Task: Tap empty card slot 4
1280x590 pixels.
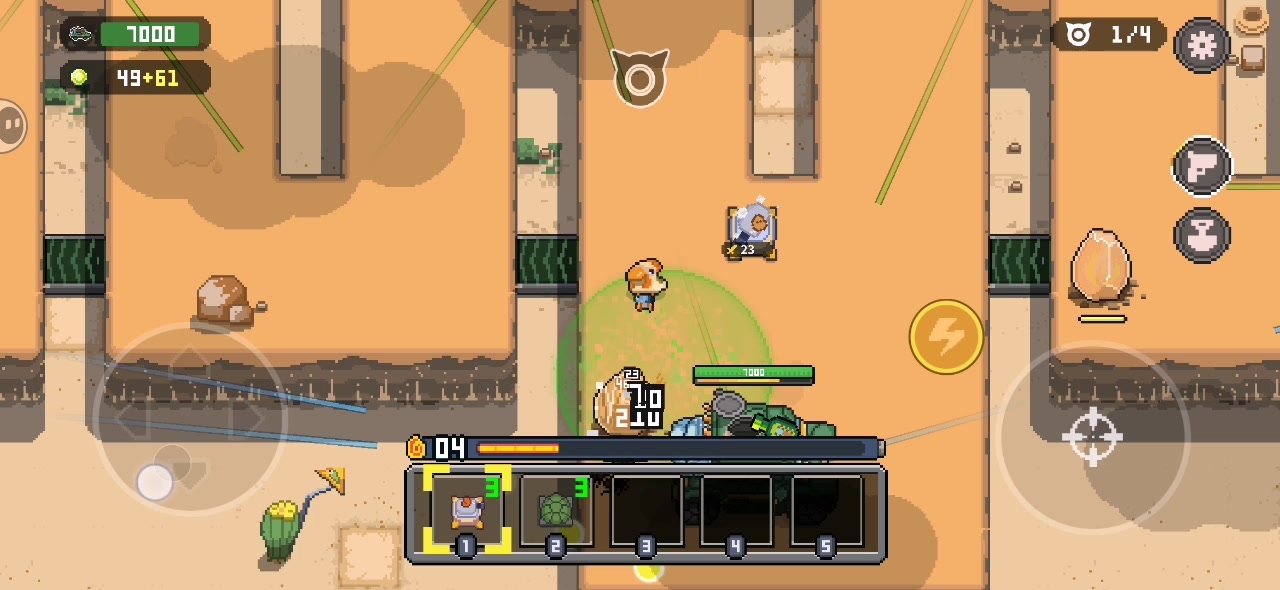Action: tap(736, 511)
